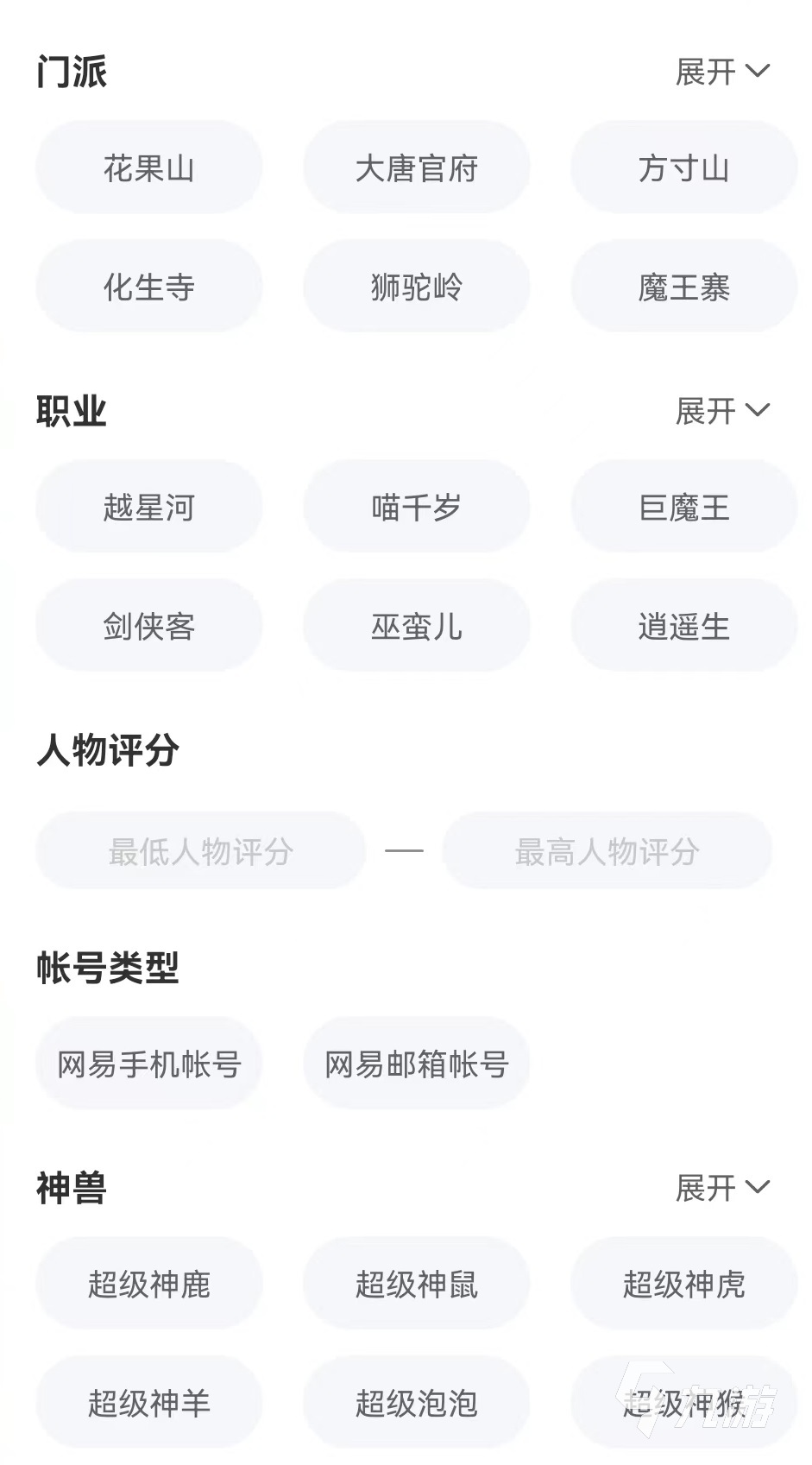Select 喵千岁 character

[x=416, y=507]
